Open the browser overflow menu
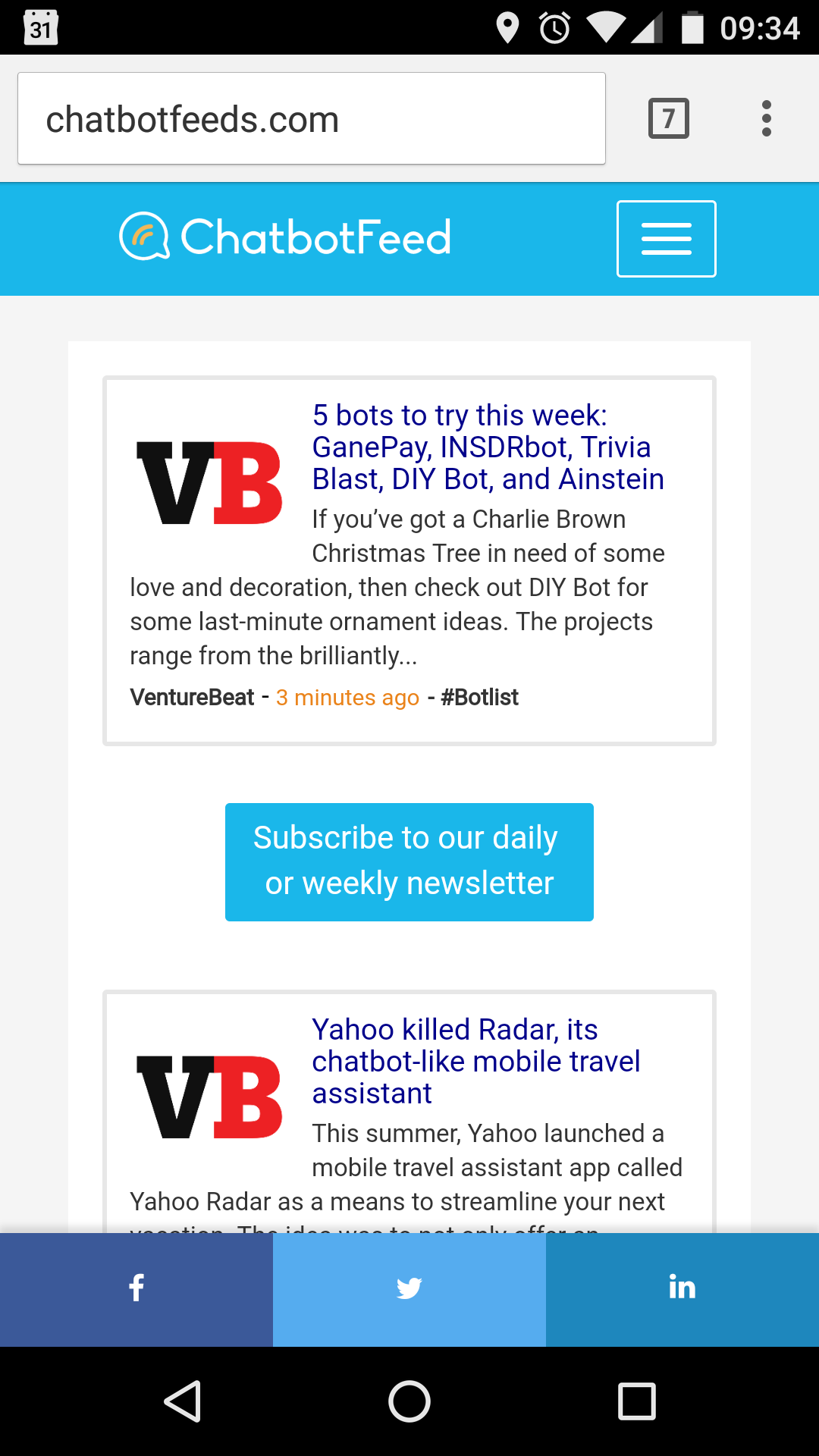The image size is (819, 1456). [x=767, y=118]
